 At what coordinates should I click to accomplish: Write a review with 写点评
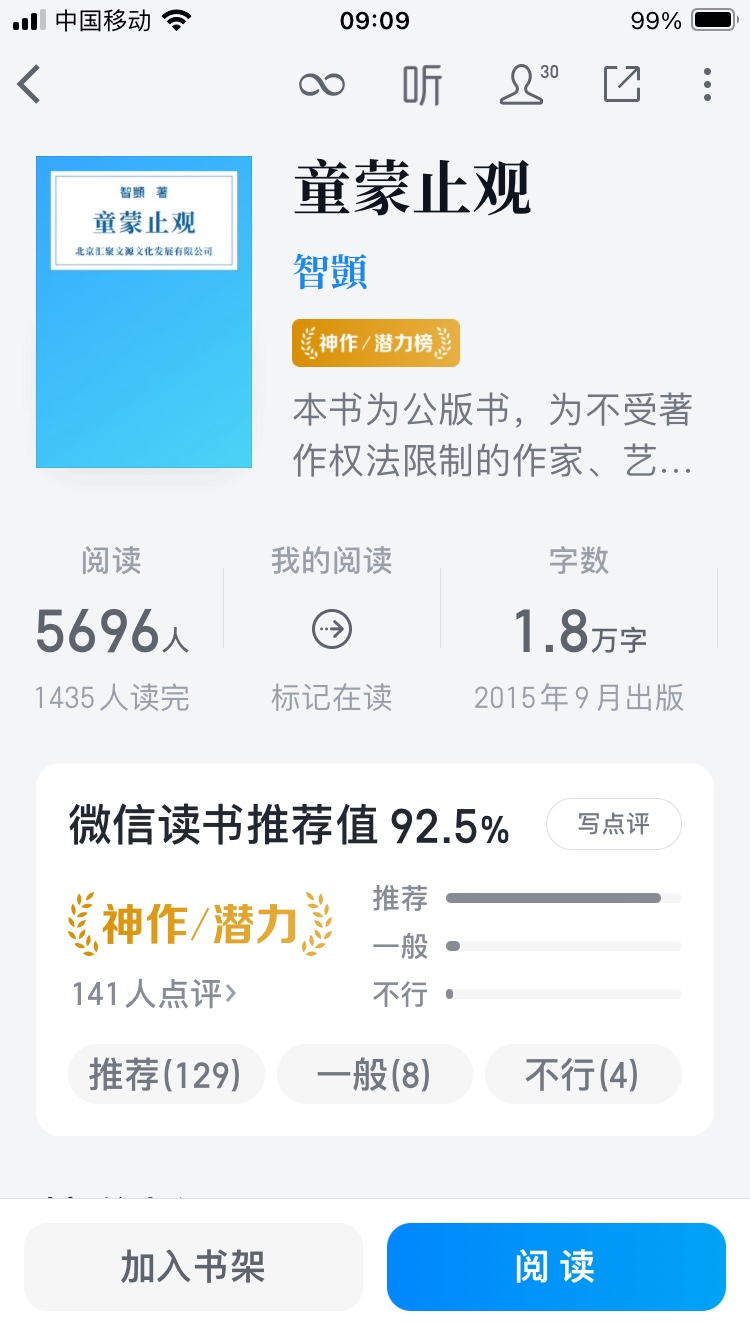(x=614, y=824)
